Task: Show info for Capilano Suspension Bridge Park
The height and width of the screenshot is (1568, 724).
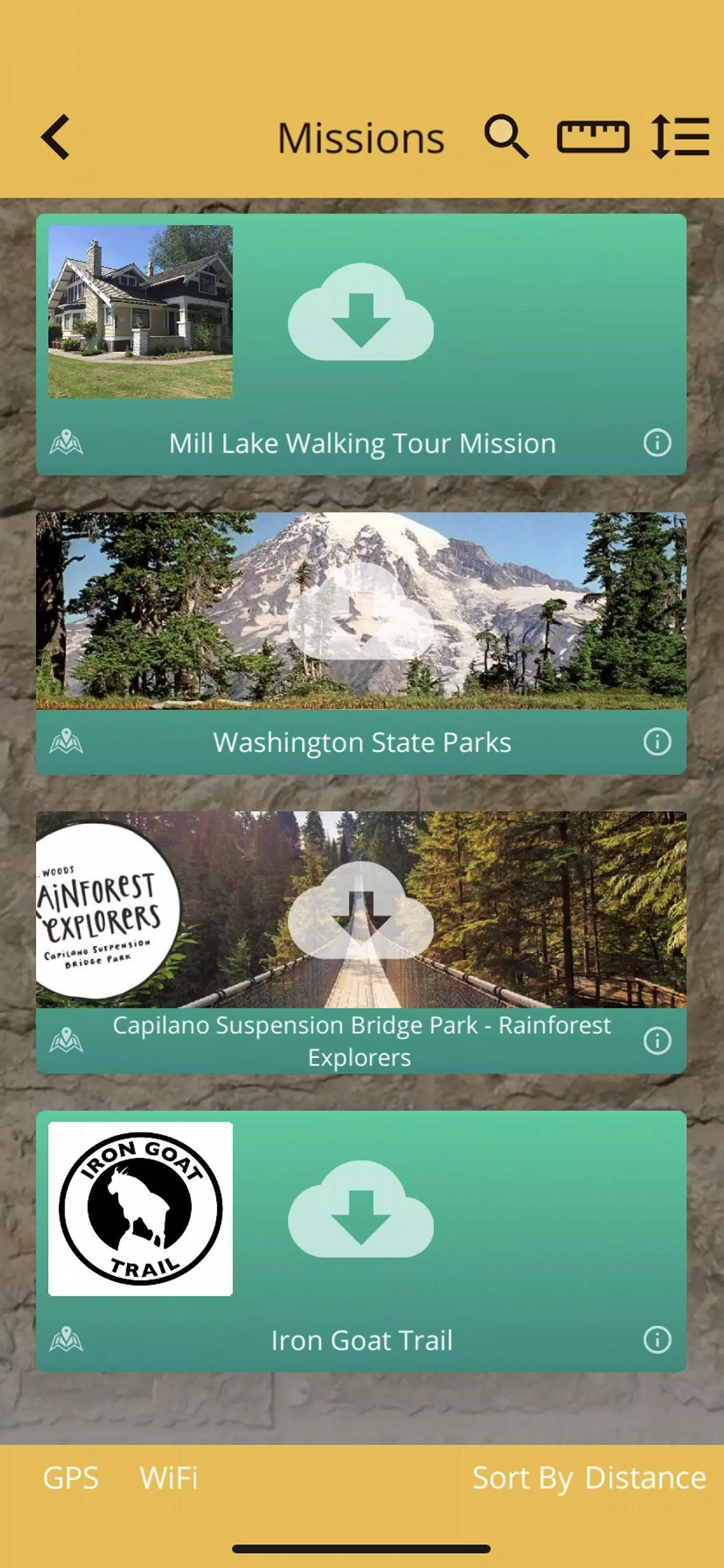Action: 657,1041
